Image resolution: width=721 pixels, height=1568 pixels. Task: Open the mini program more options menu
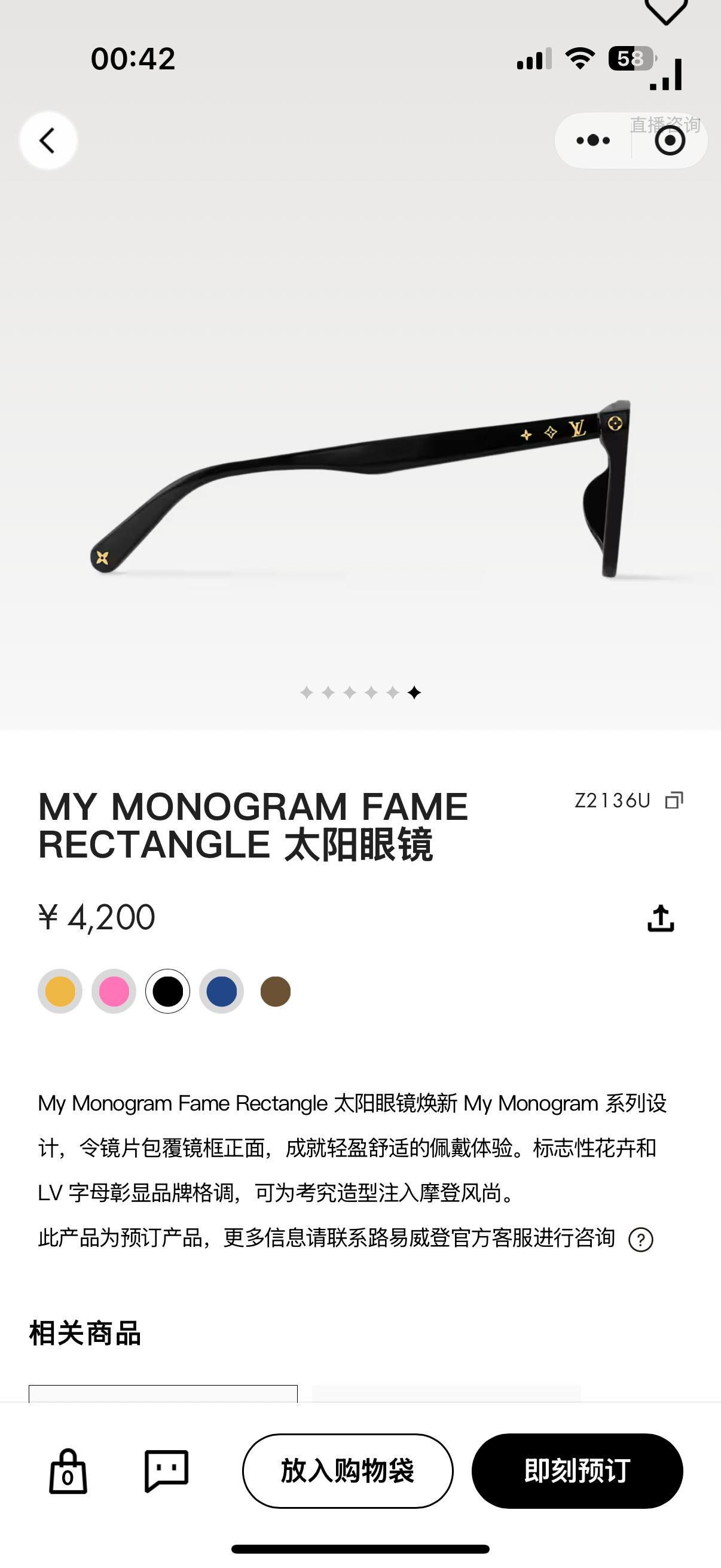pyautogui.click(x=593, y=141)
